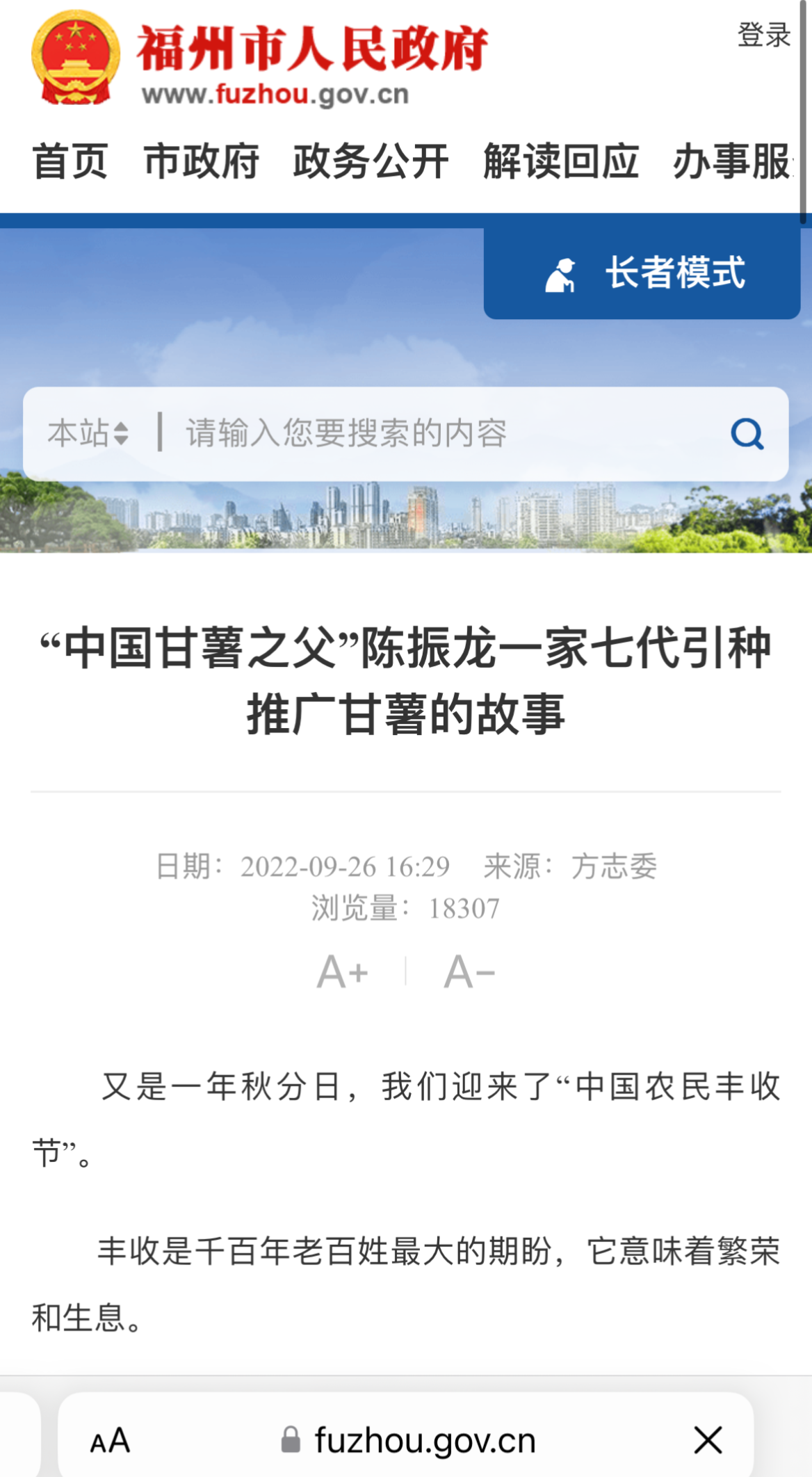Go to the 首页 home tab

coord(70,161)
